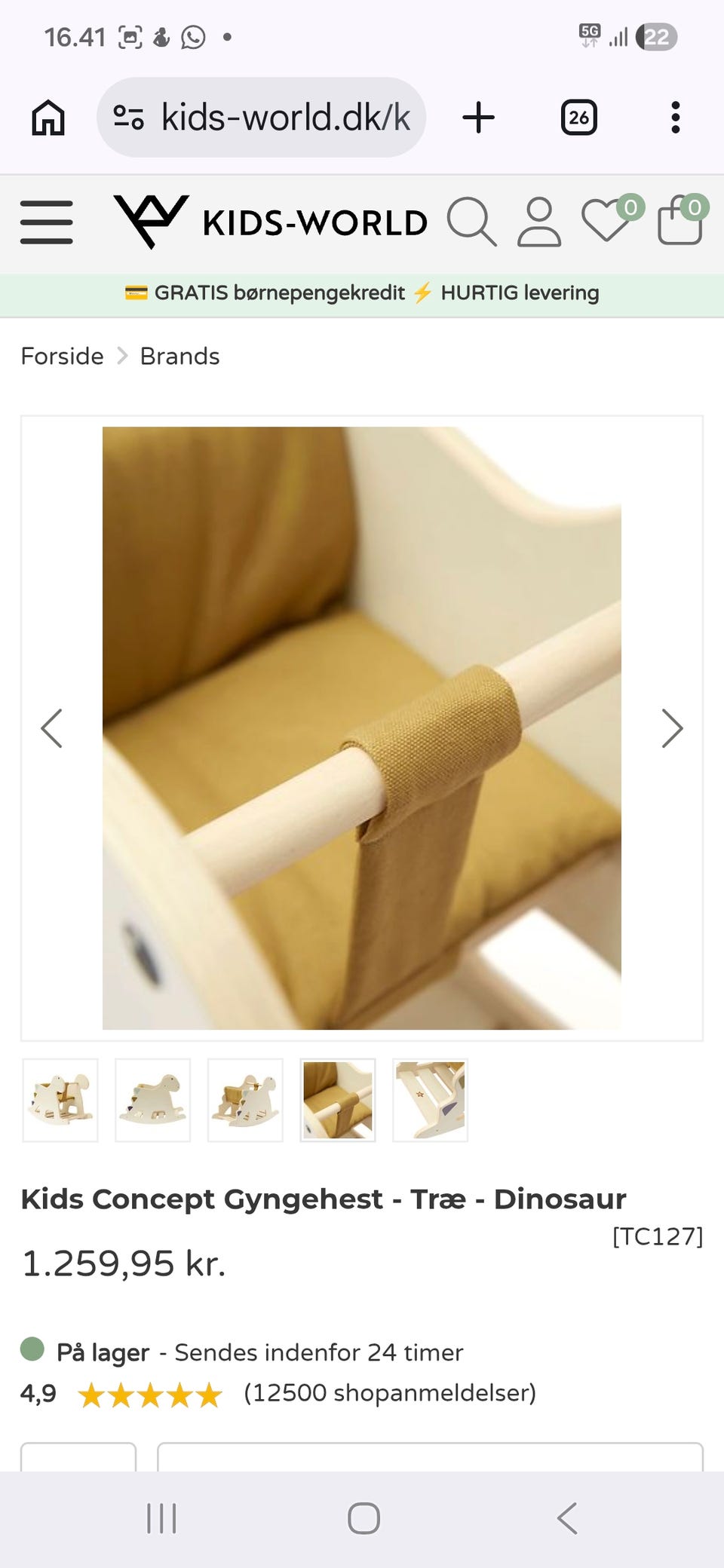This screenshot has width=724, height=1568.
Task: Tap the browser address bar
Action: pos(261,118)
